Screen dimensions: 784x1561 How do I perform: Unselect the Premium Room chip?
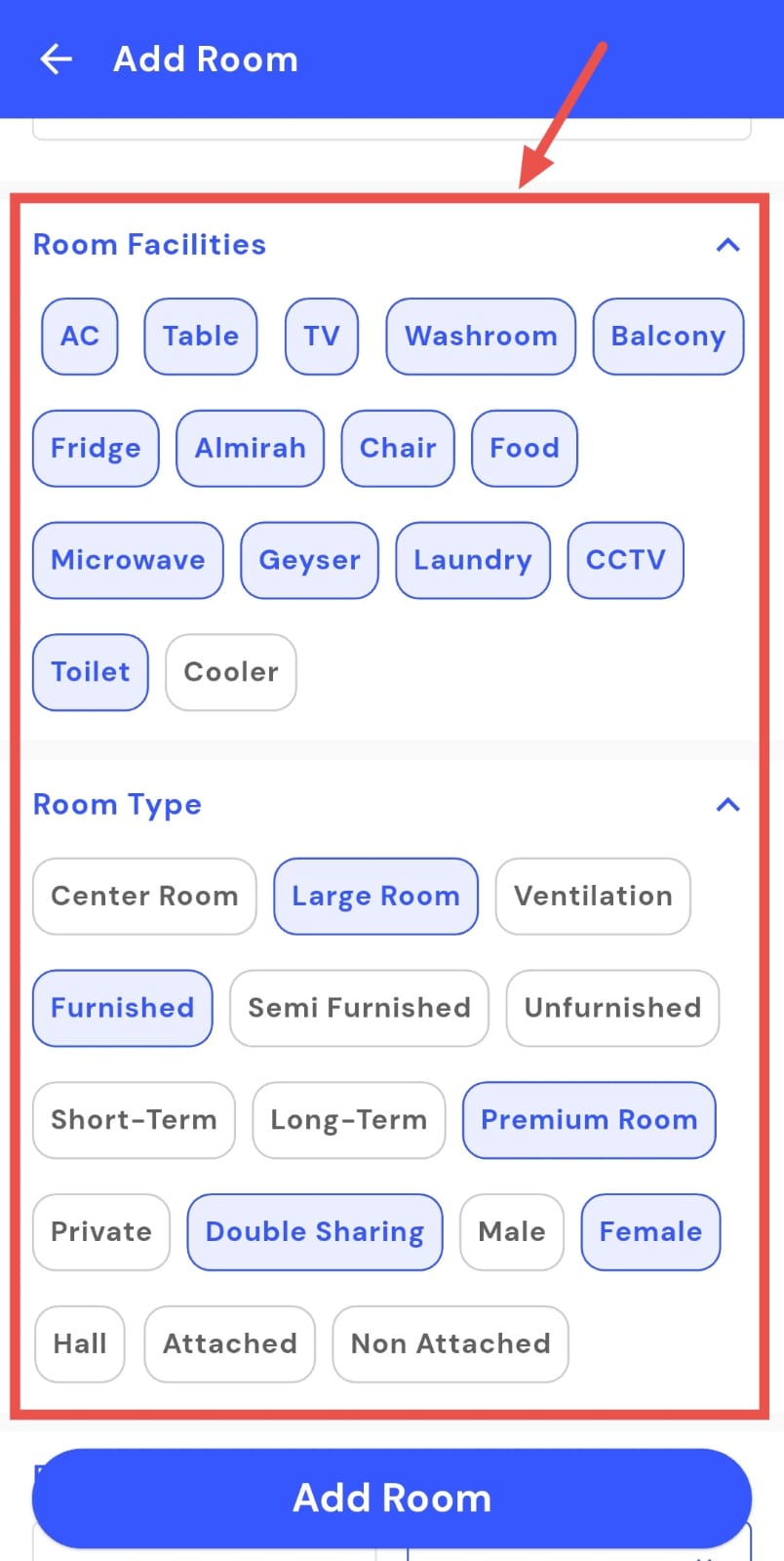(x=589, y=1120)
